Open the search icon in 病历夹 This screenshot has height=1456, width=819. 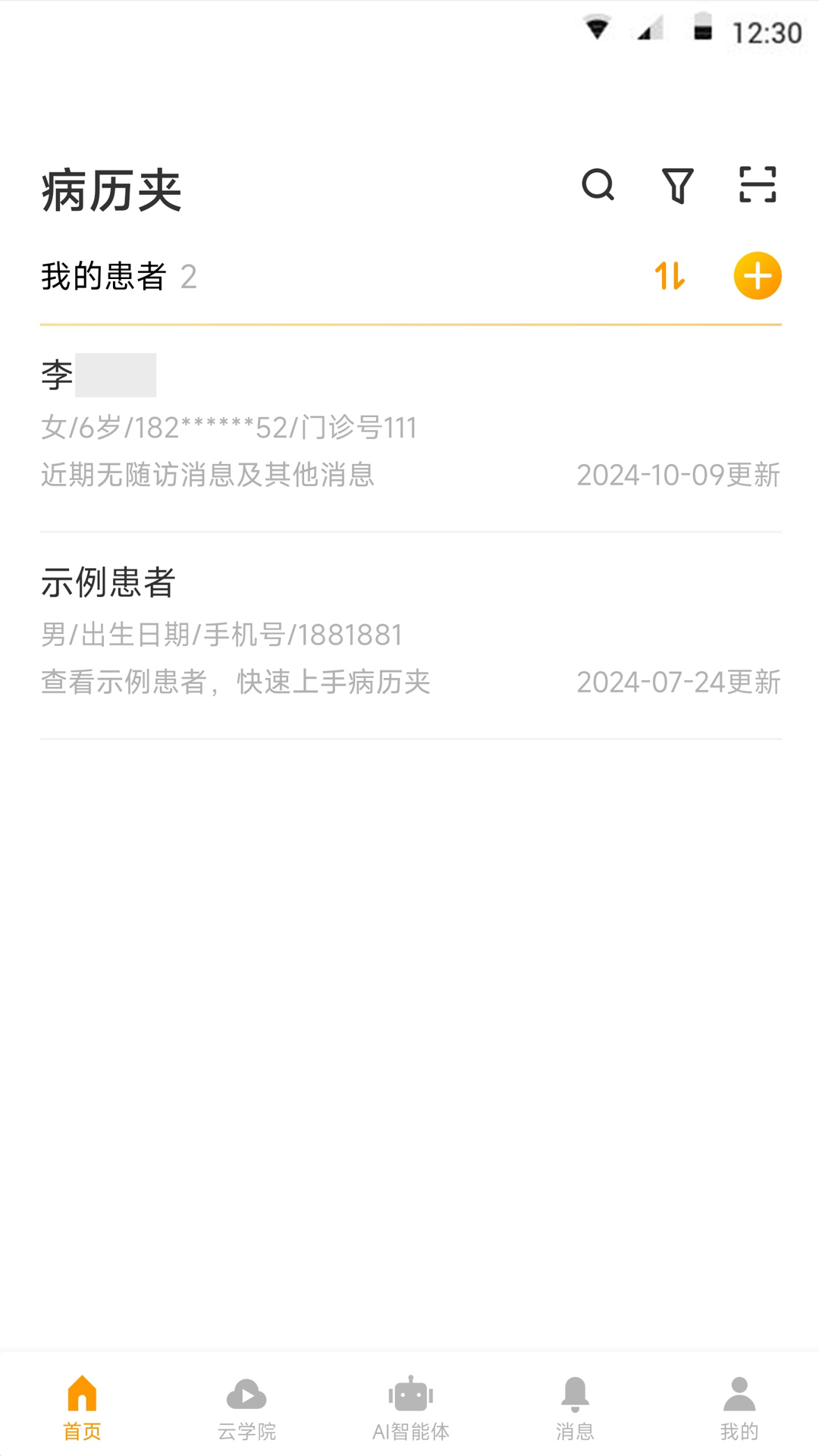[x=599, y=186]
